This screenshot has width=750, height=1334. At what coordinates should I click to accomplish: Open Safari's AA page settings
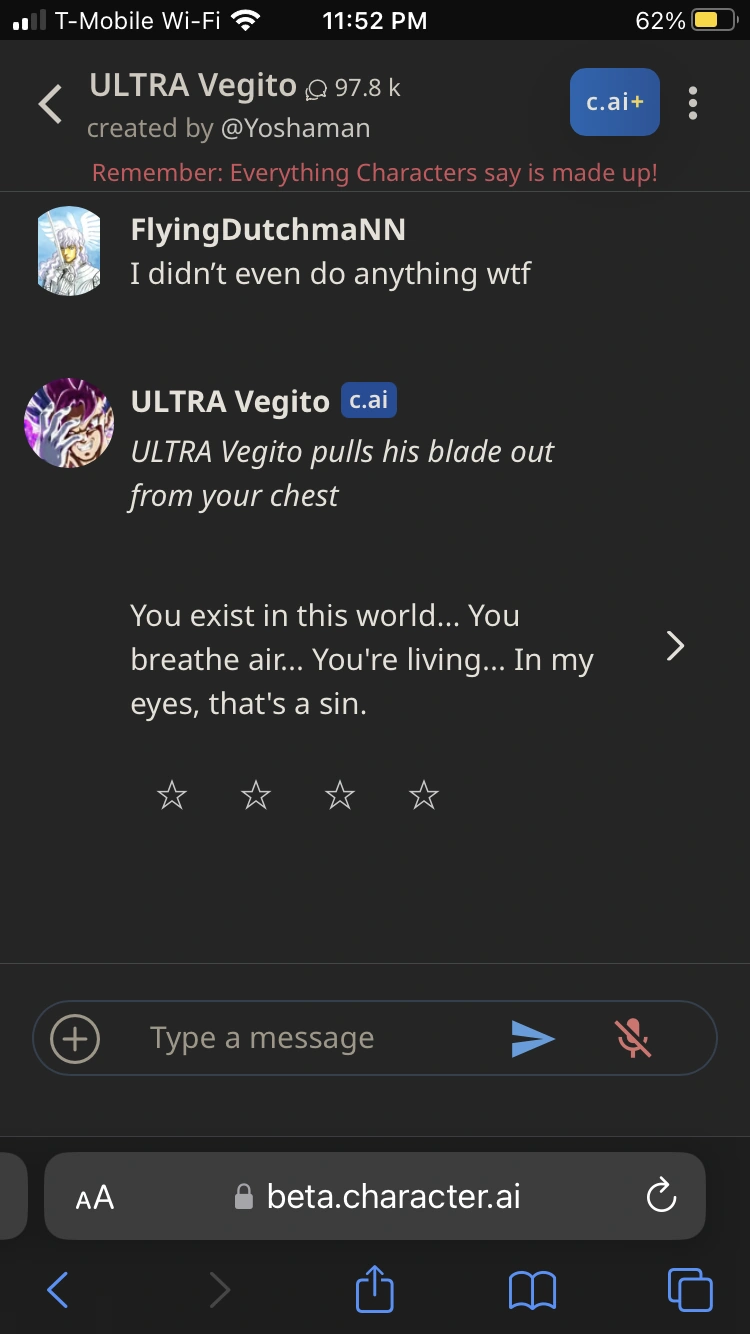95,1197
